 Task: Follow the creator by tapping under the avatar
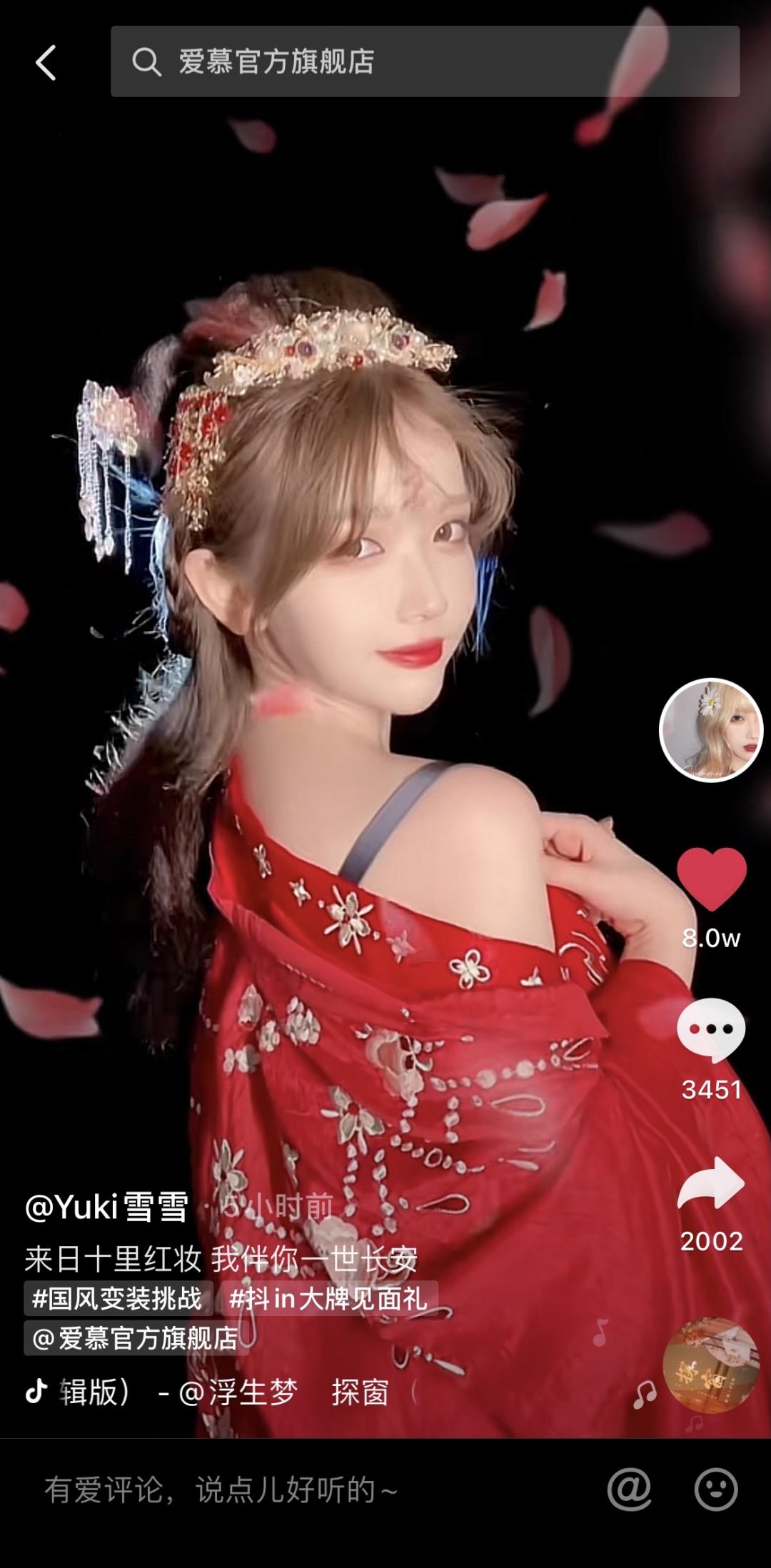[x=714, y=778]
